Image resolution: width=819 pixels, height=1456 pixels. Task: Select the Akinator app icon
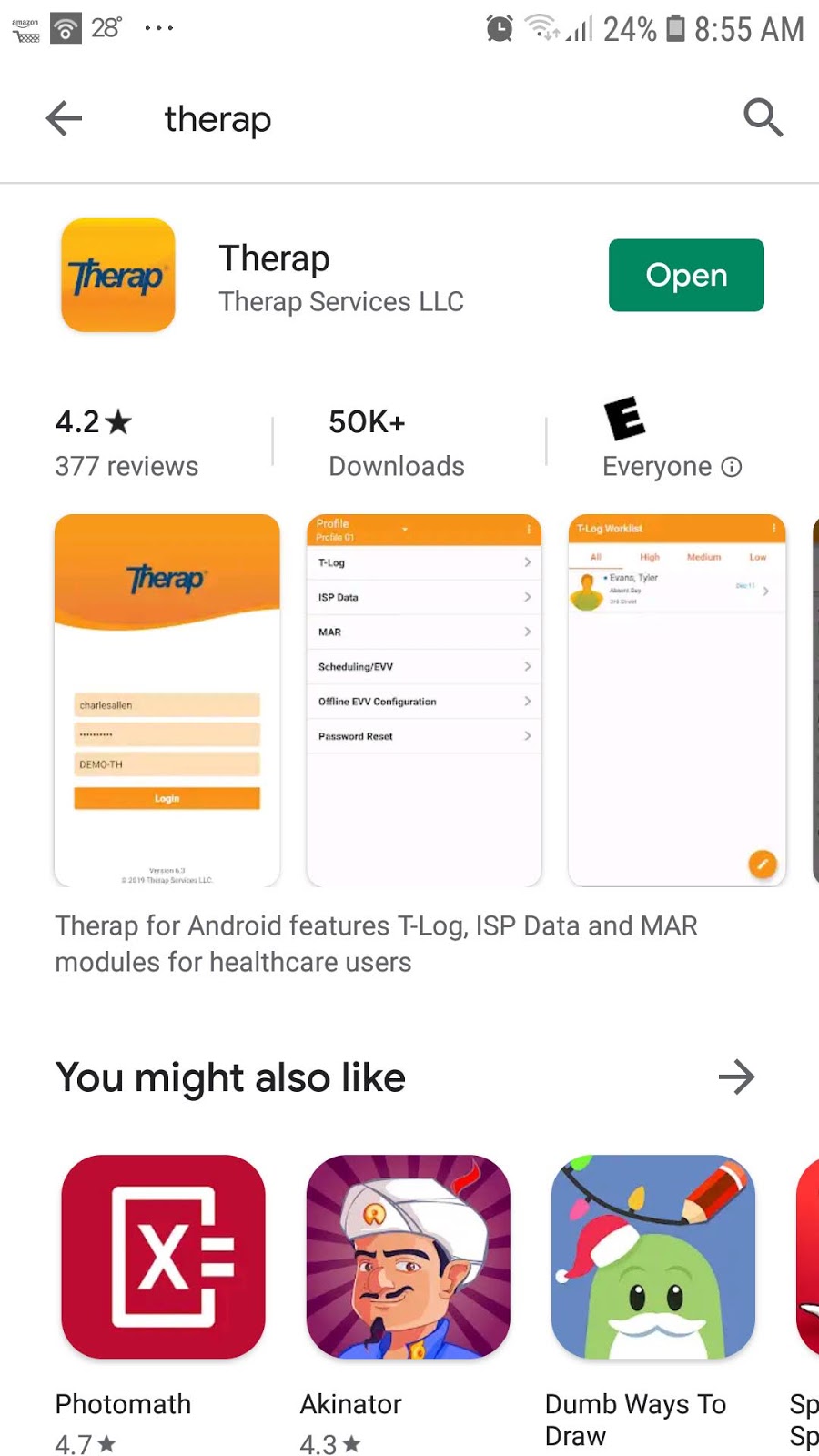click(408, 1259)
